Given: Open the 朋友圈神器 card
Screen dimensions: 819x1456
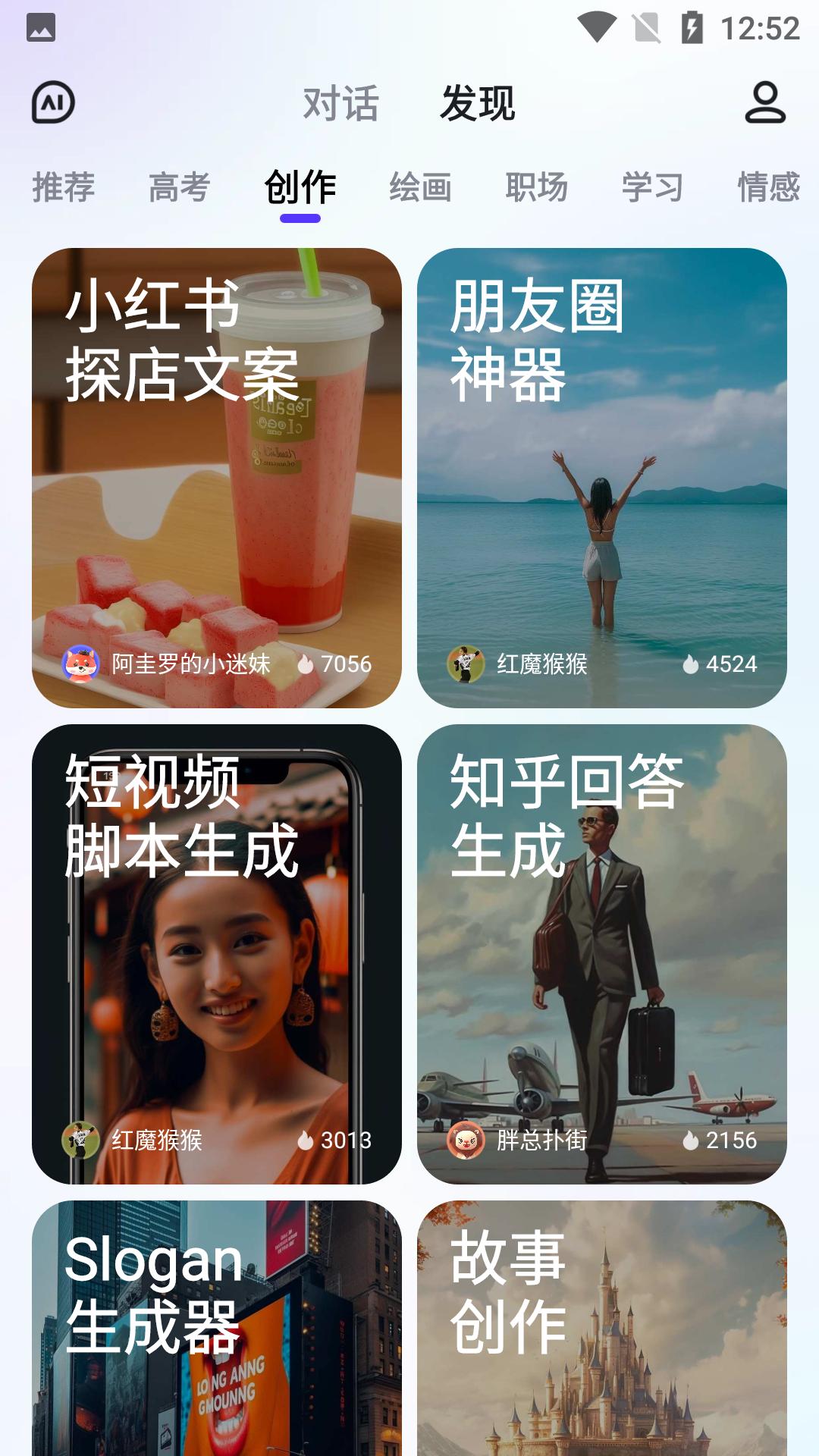Looking at the screenshot, I should point(602,478).
